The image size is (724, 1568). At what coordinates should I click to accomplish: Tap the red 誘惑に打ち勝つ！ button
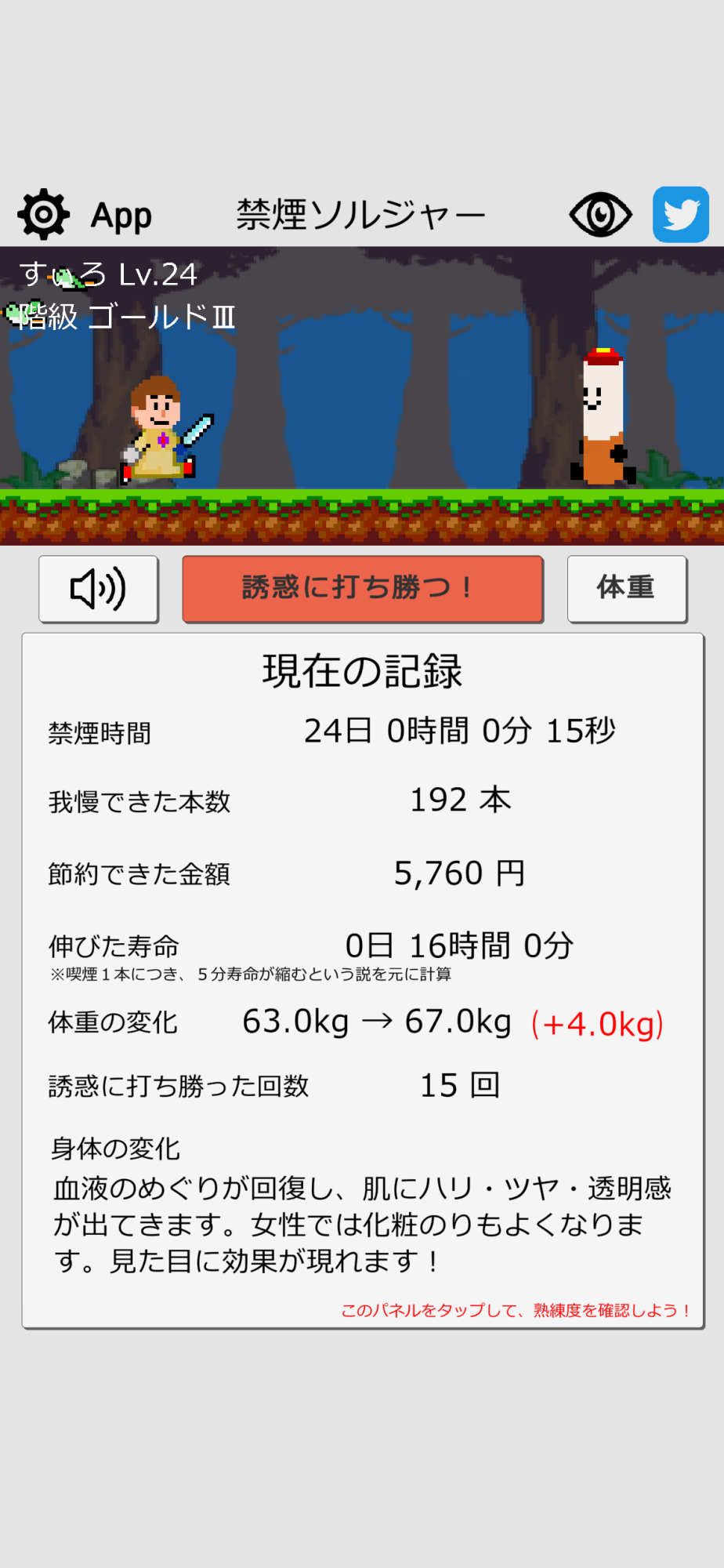(x=362, y=589)
